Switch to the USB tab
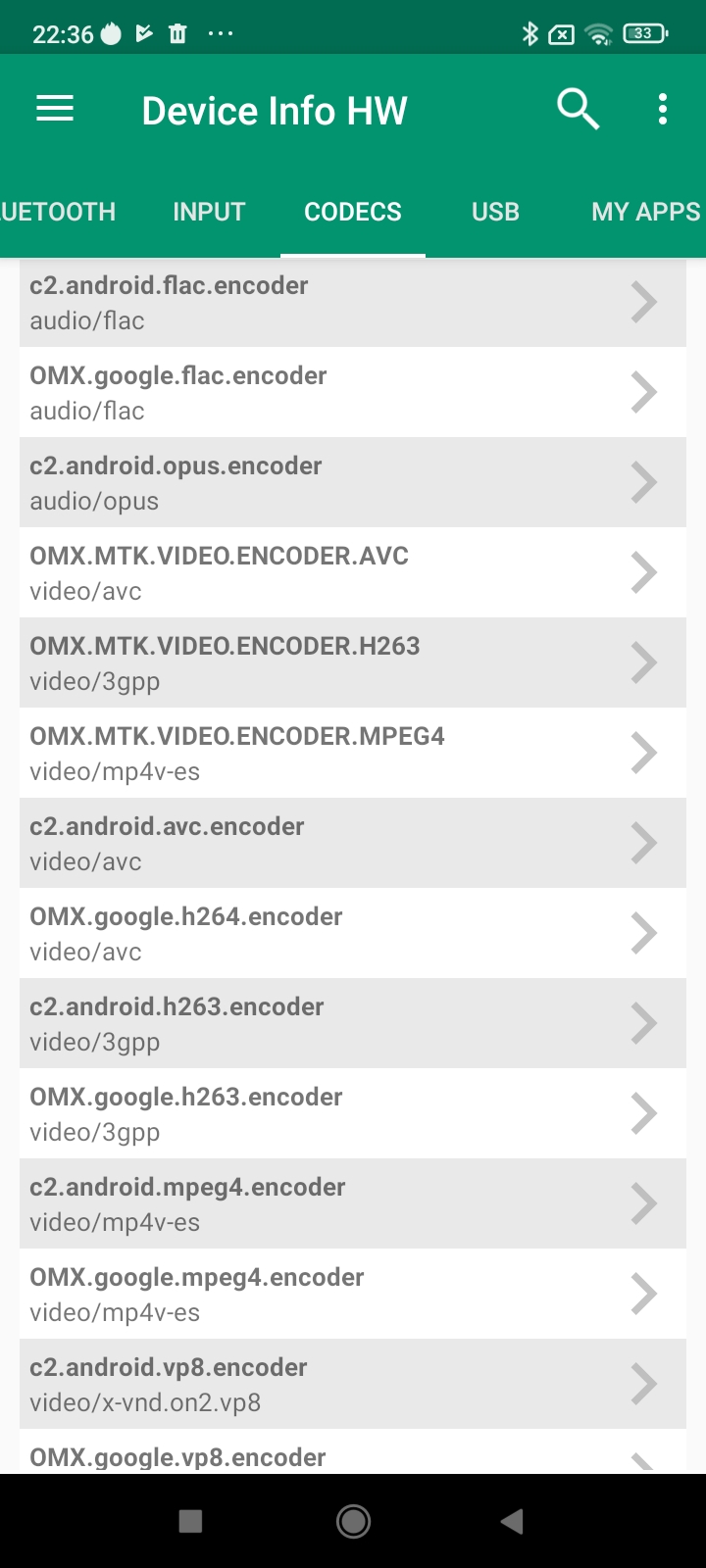 tap(495, 212)
